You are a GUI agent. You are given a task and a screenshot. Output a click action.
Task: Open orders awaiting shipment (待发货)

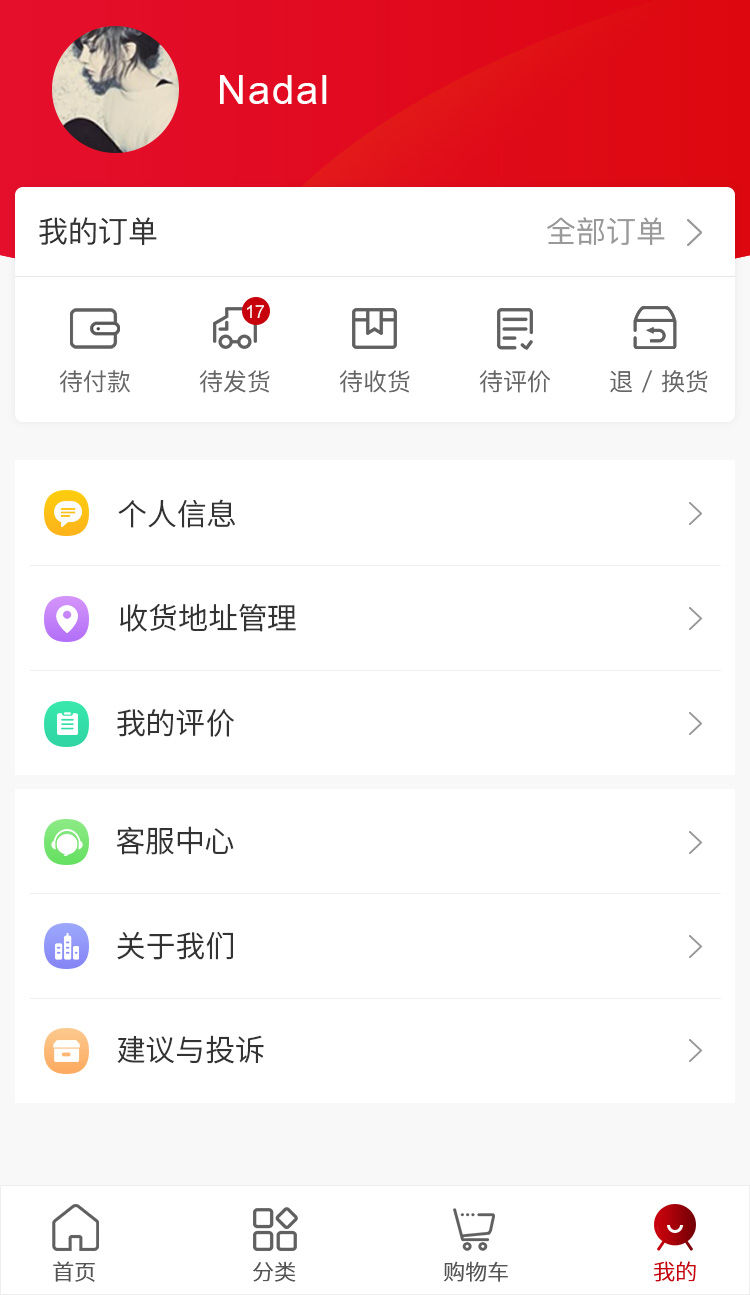[x=235, y=350]
